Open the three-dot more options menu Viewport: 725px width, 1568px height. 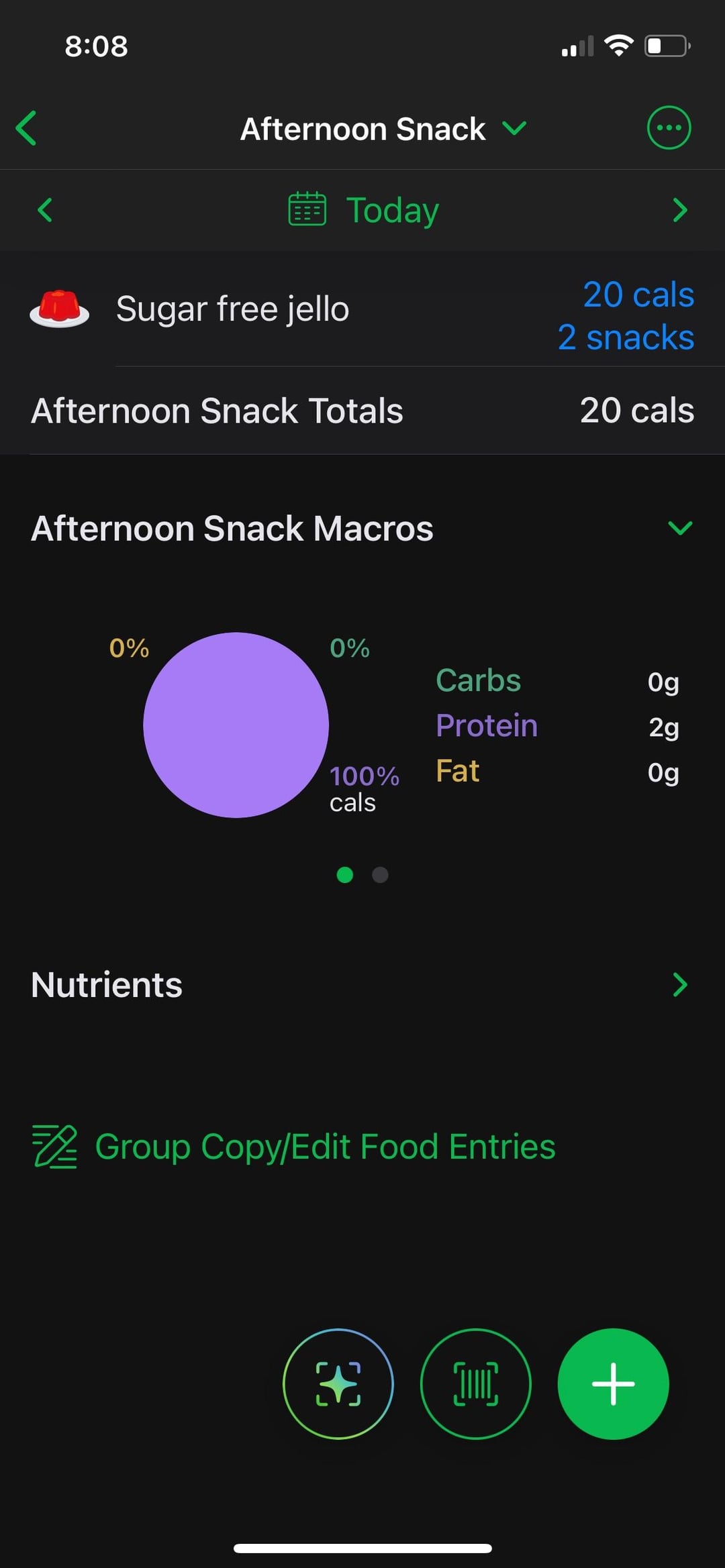pos(669,127)
